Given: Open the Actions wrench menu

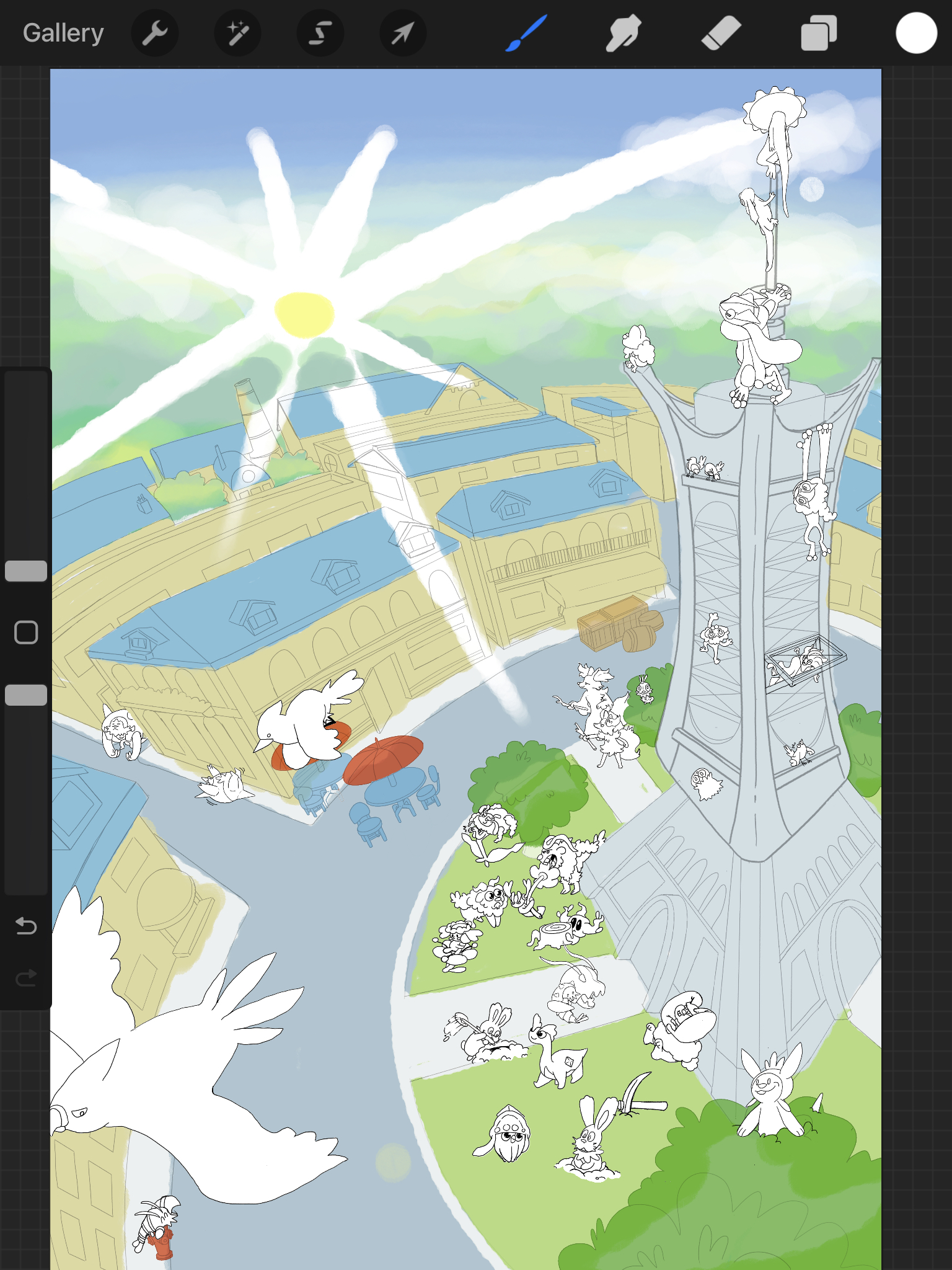Looking at the screenshot, I should [x=155, y=33].
